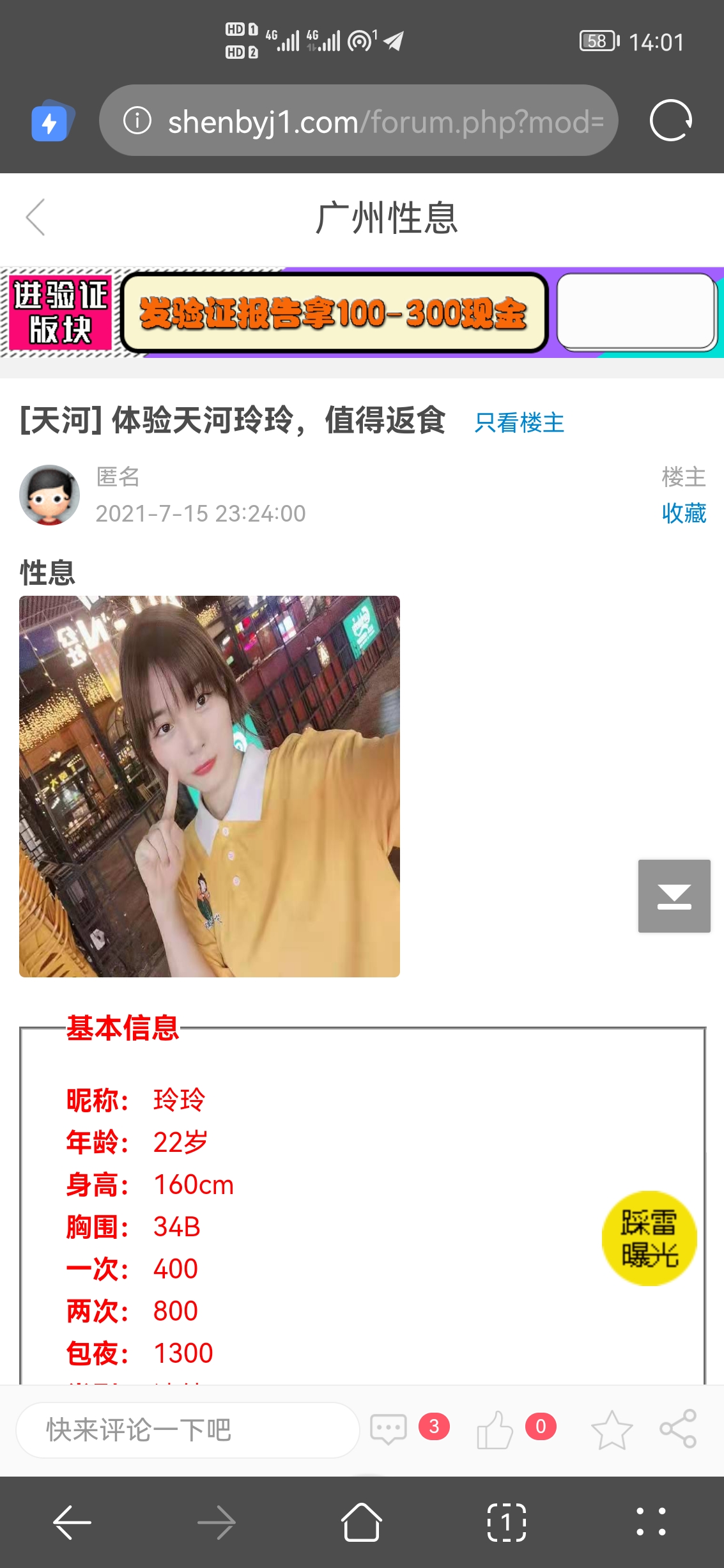Open the posted photo in full view
This screenshot has height=1568, width=724.
pyautogui.click(x=210, y=786)
